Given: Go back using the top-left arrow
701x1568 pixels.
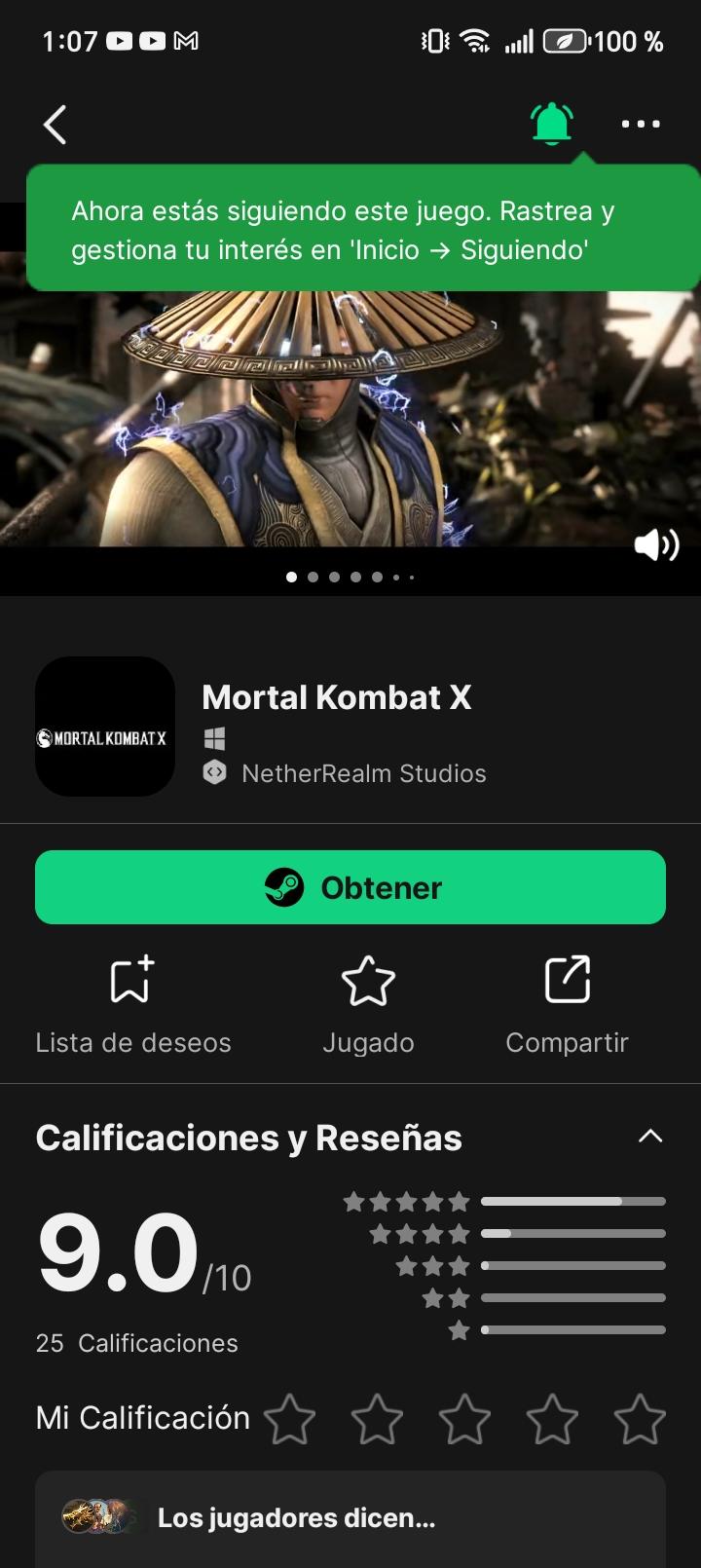Looking at the screenshot, I should tap(55, 125).
